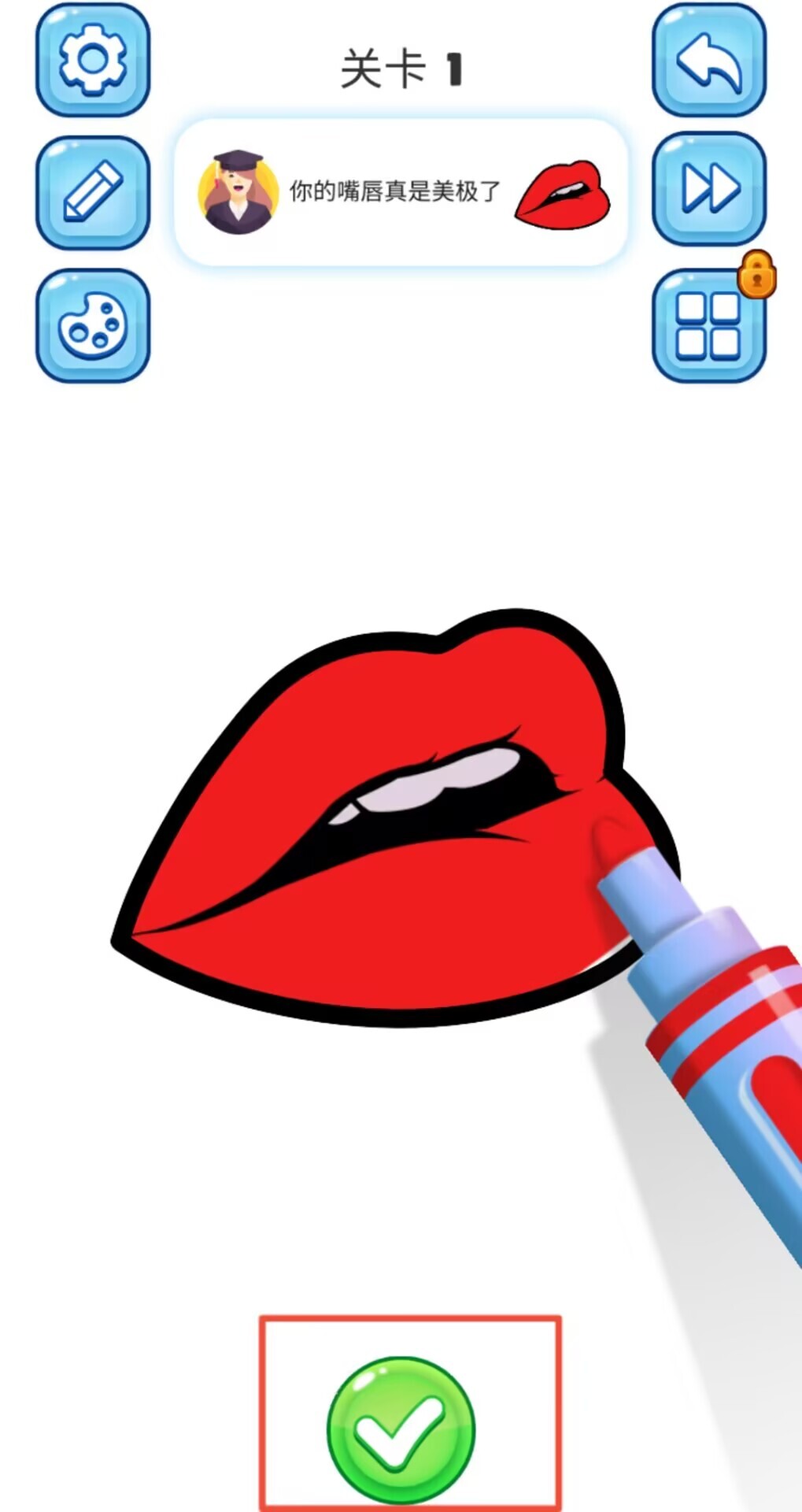Open the settings gear
The height and width of the screenshot is (1512, 802).
pos(93,60)
